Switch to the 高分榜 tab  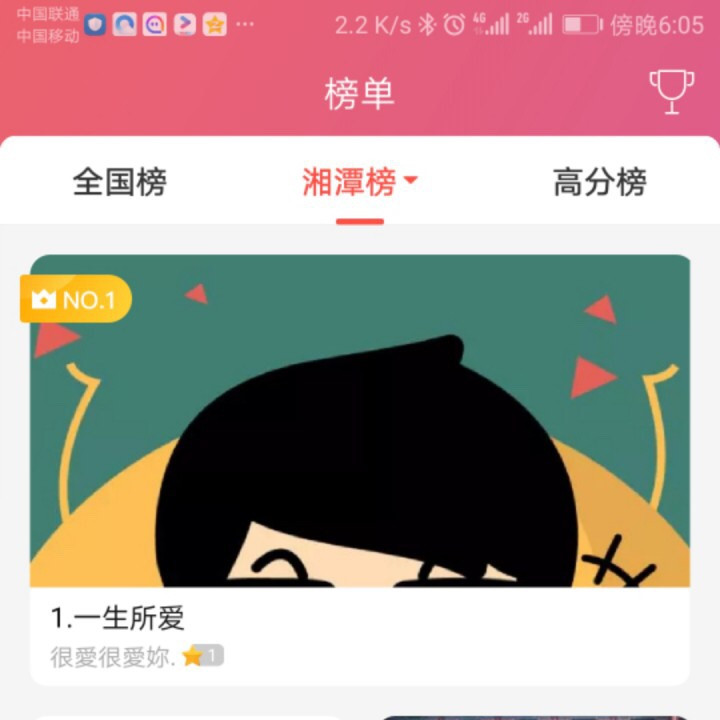(x=600, y=182)
